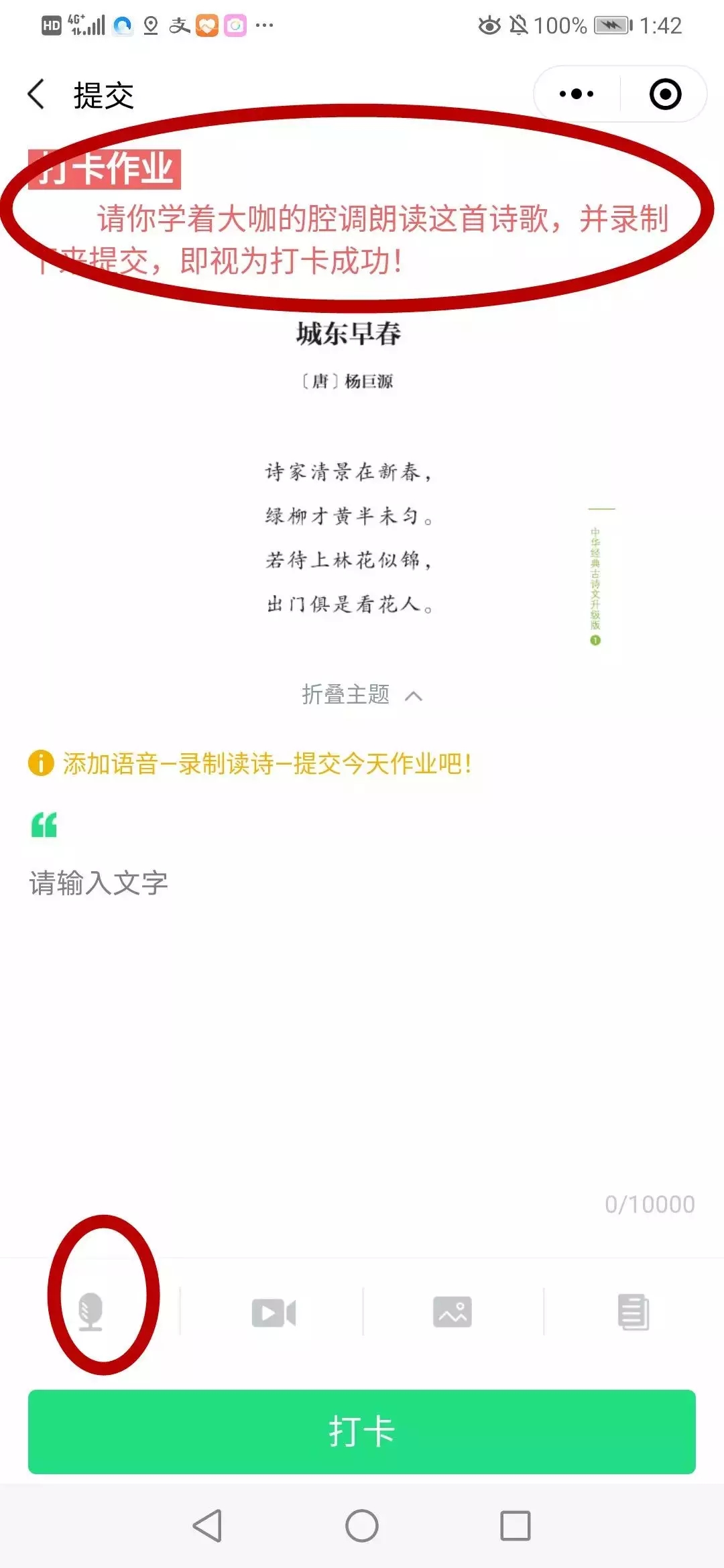Close the mini program with the circle button
This screenshot has height=1568, width=724.
point(665,94)
